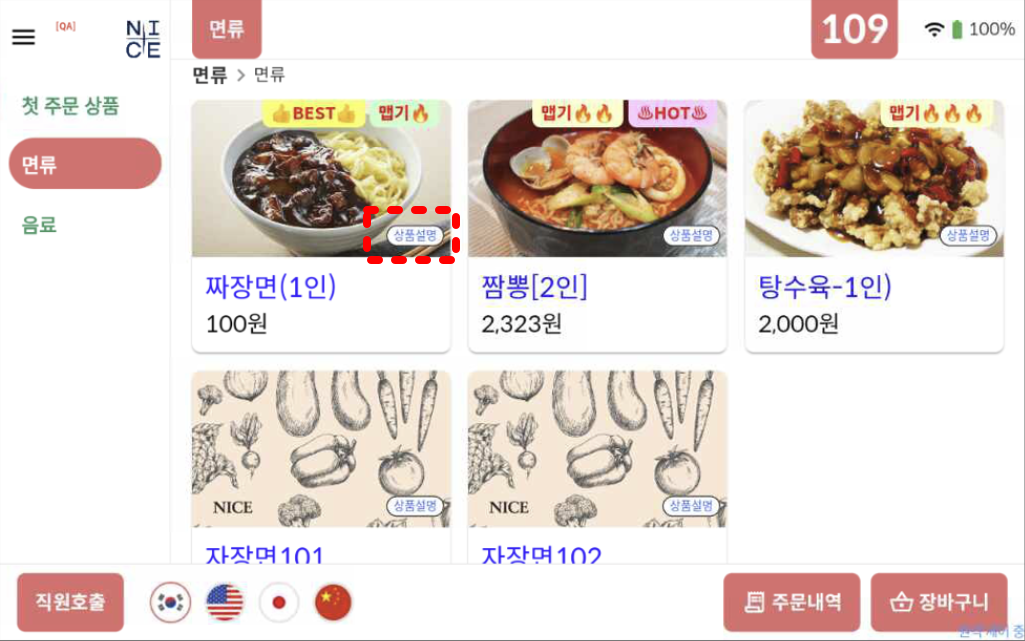Open the 자장면101 product card
Screen dimensions: 1025x641
320,450
